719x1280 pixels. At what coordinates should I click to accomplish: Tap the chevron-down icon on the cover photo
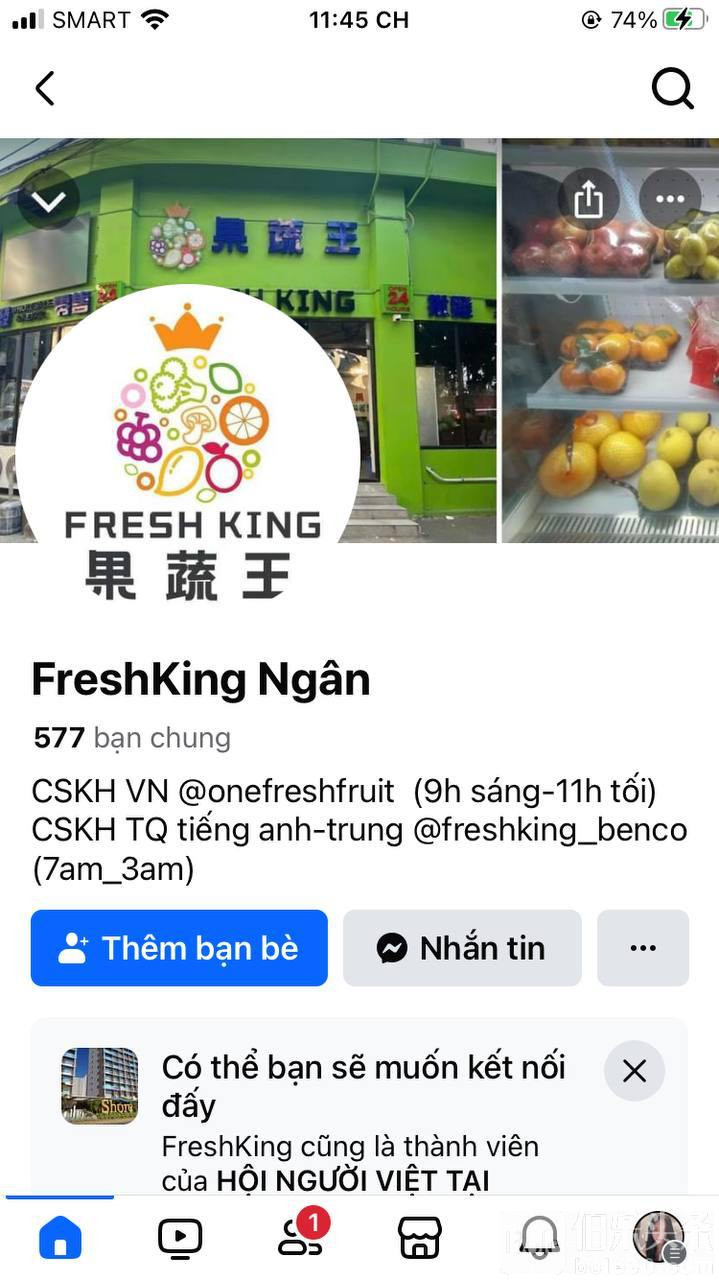(x=48, y=200)
